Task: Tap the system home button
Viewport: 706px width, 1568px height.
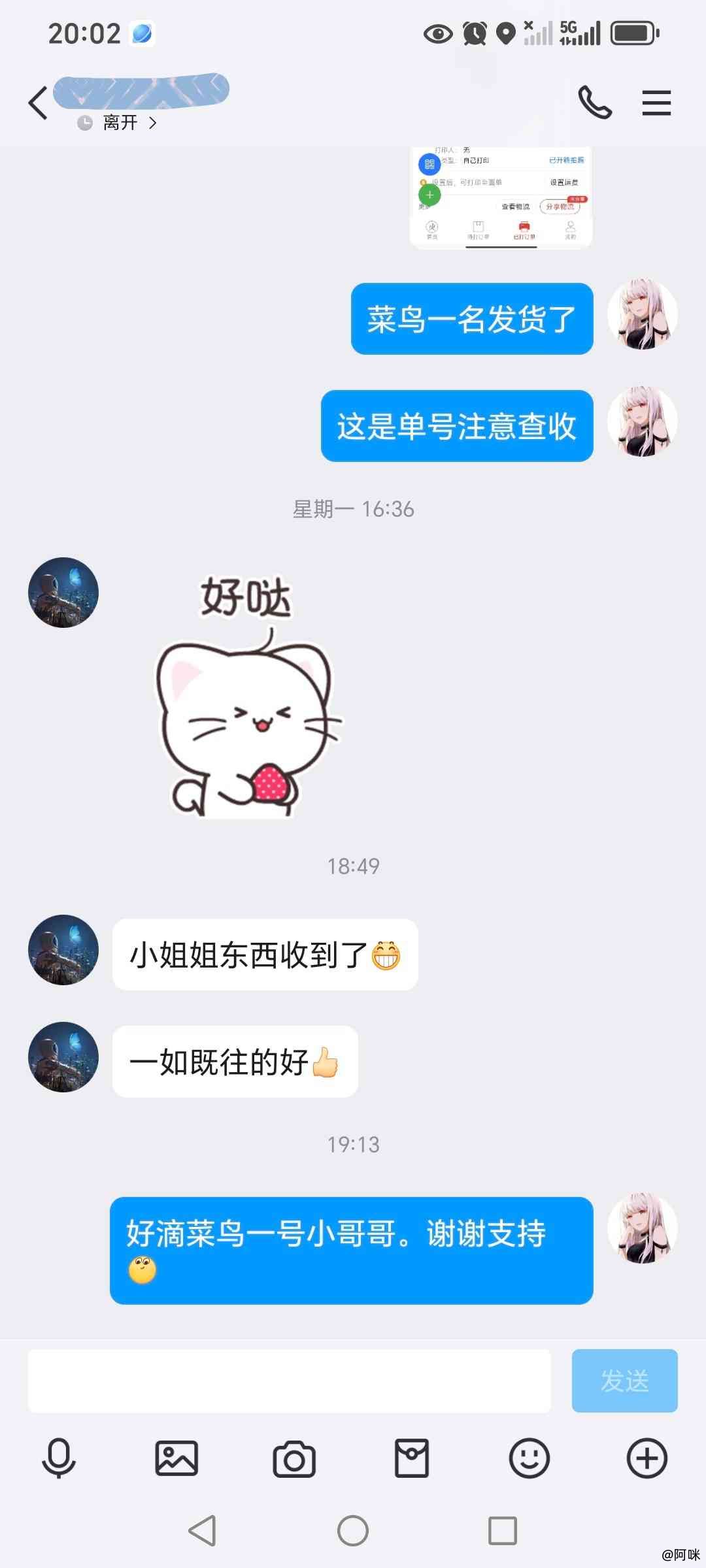Action: 353,1531
